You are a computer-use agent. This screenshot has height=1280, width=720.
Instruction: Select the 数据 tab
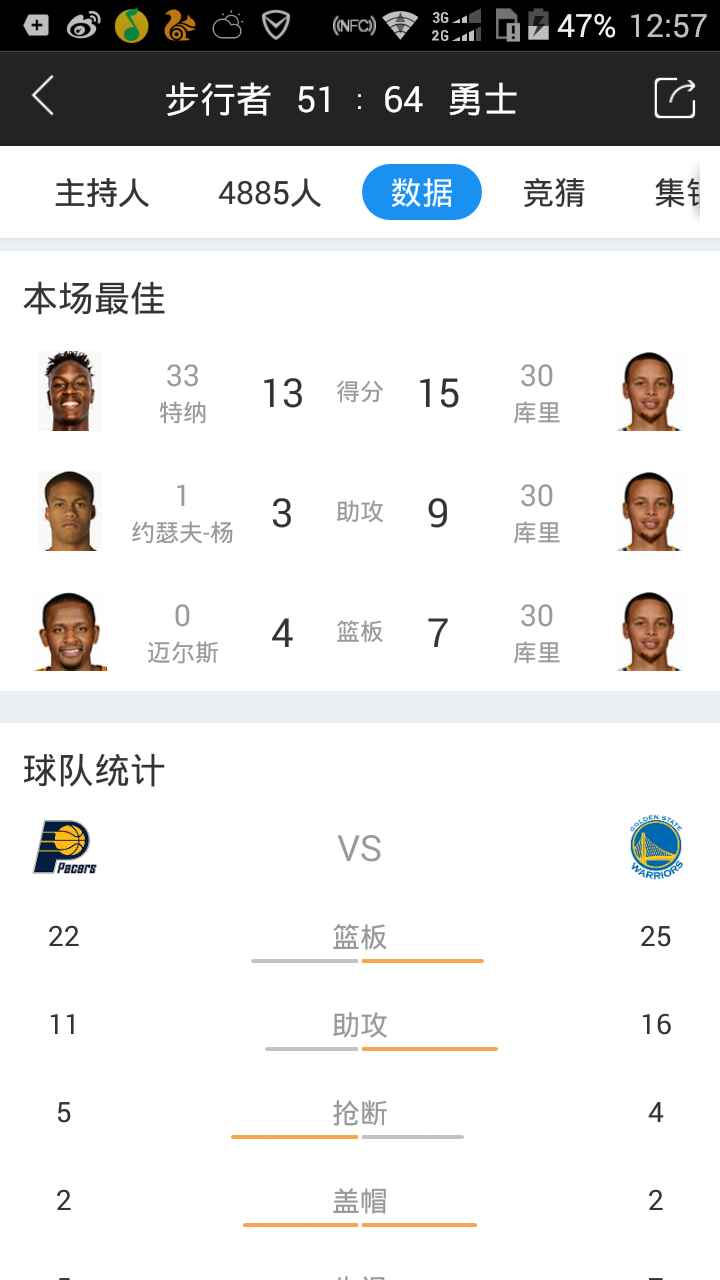click(421, 192)
